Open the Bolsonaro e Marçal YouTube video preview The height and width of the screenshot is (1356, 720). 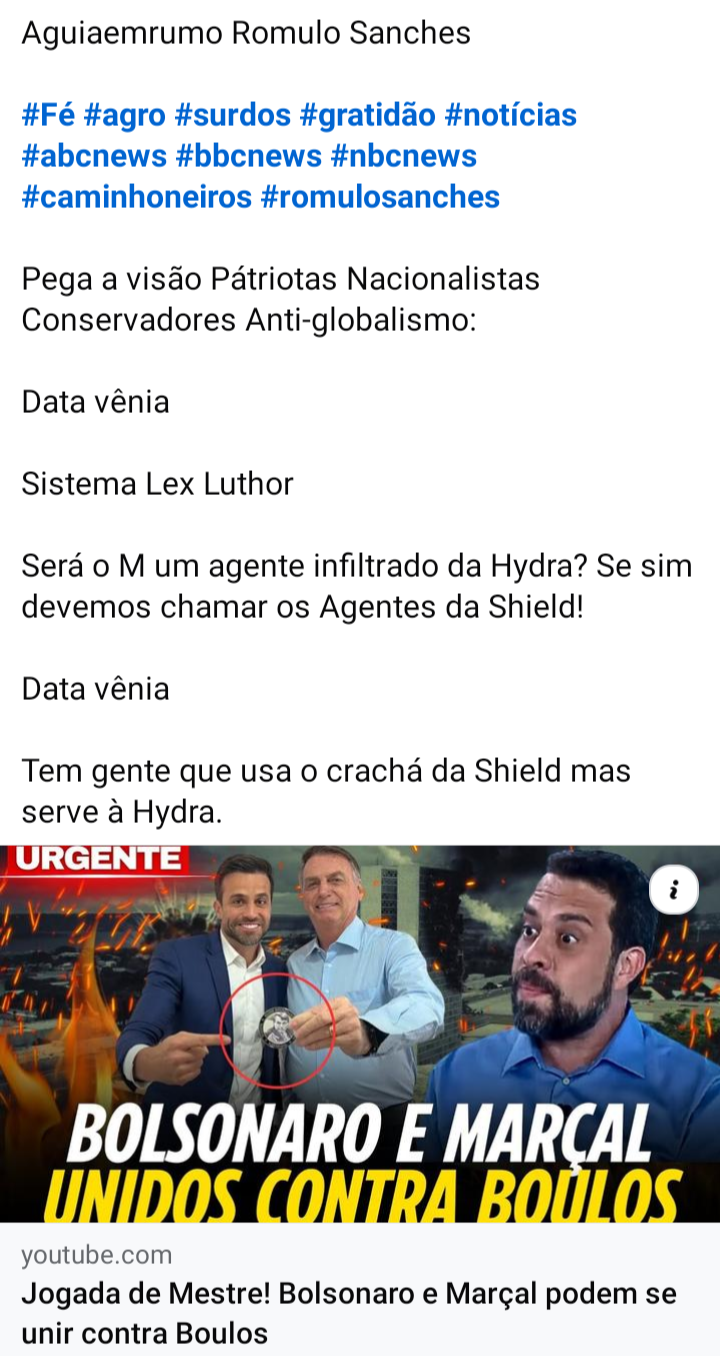click(x=360, y=1034)
